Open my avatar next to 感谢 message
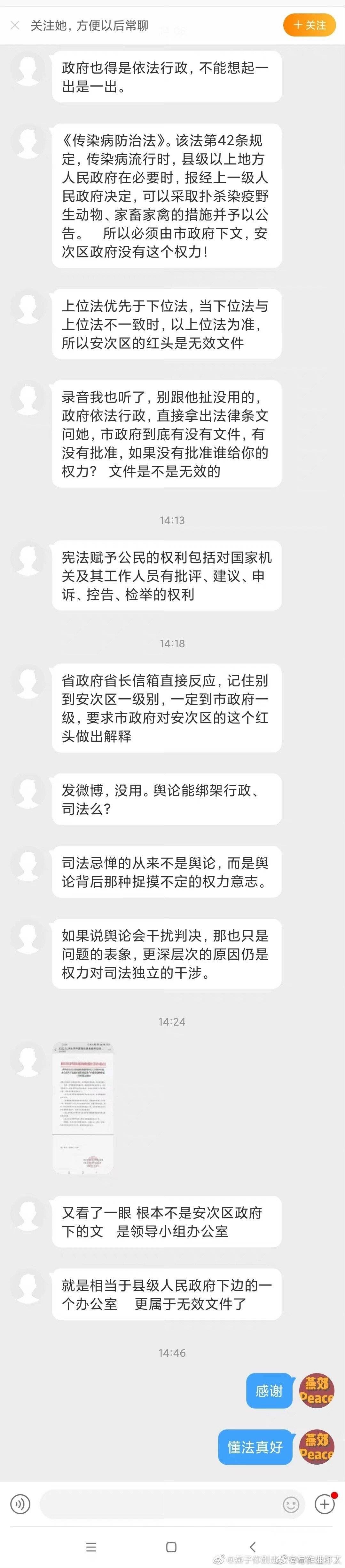The image size is (345, 1568). pos(317,1391)
